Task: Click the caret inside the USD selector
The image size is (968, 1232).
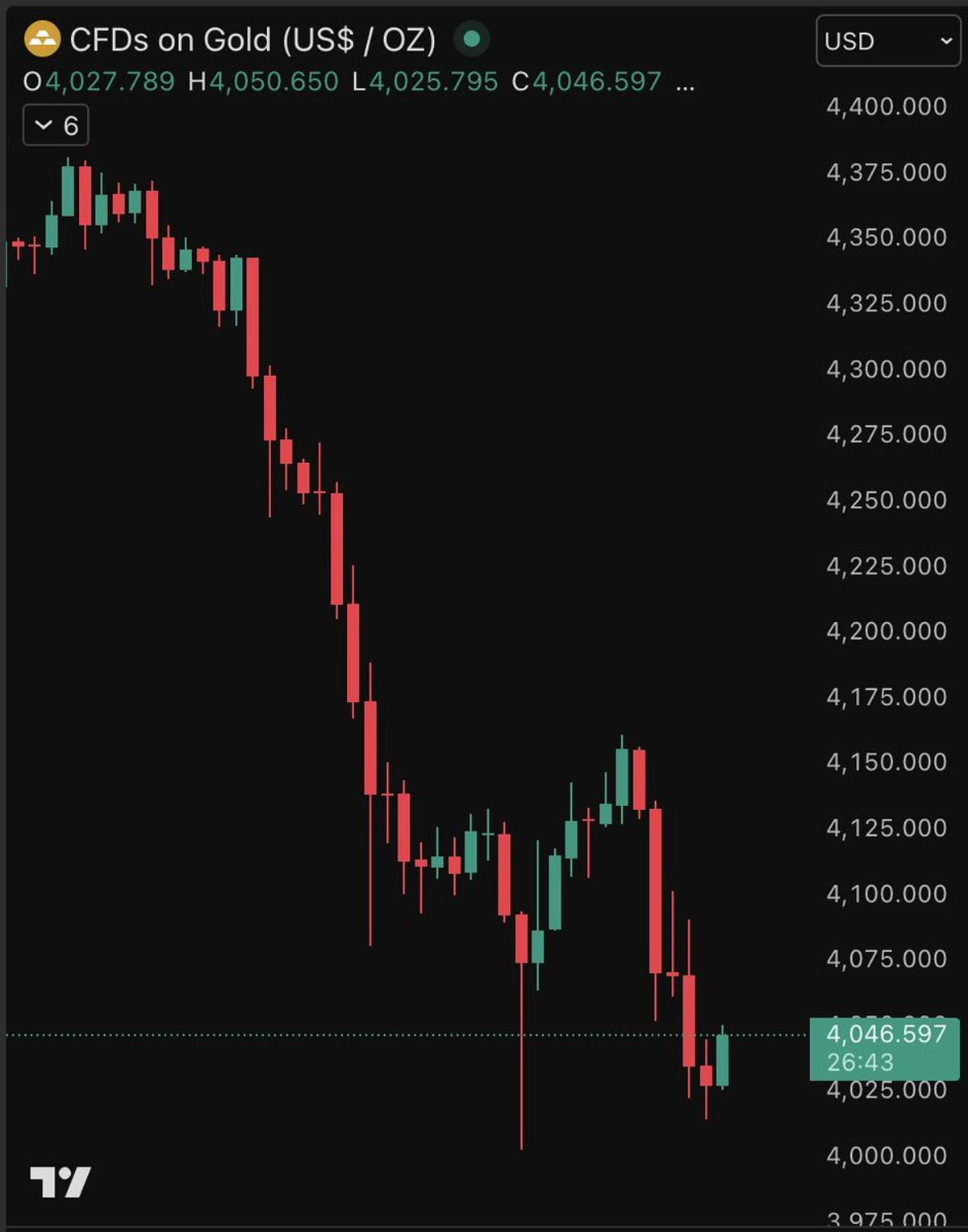Action: 945,41
